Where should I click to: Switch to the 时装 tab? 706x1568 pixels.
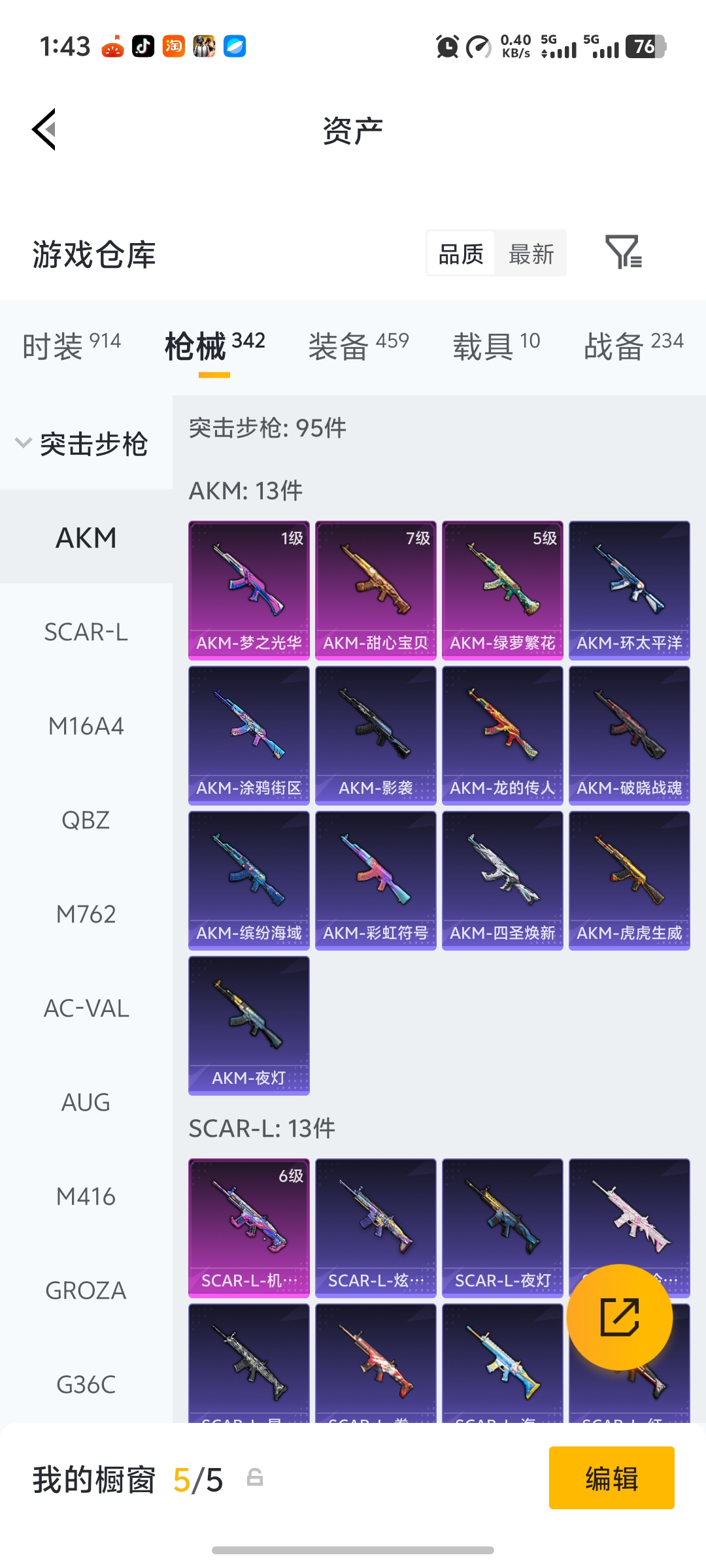pos(71,345)
